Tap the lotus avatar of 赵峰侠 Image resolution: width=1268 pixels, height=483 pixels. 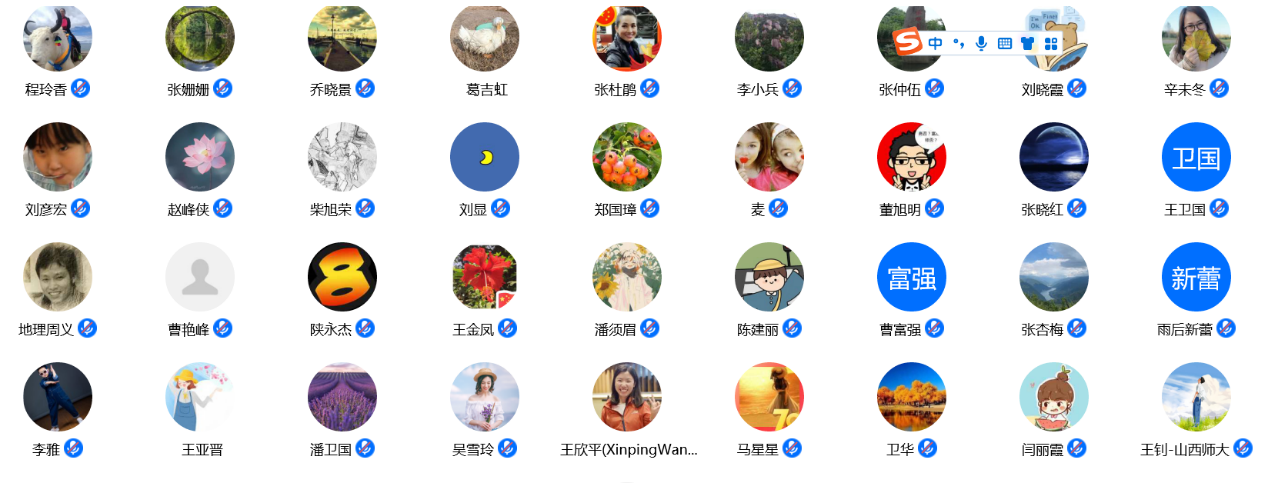pos(200,157)
